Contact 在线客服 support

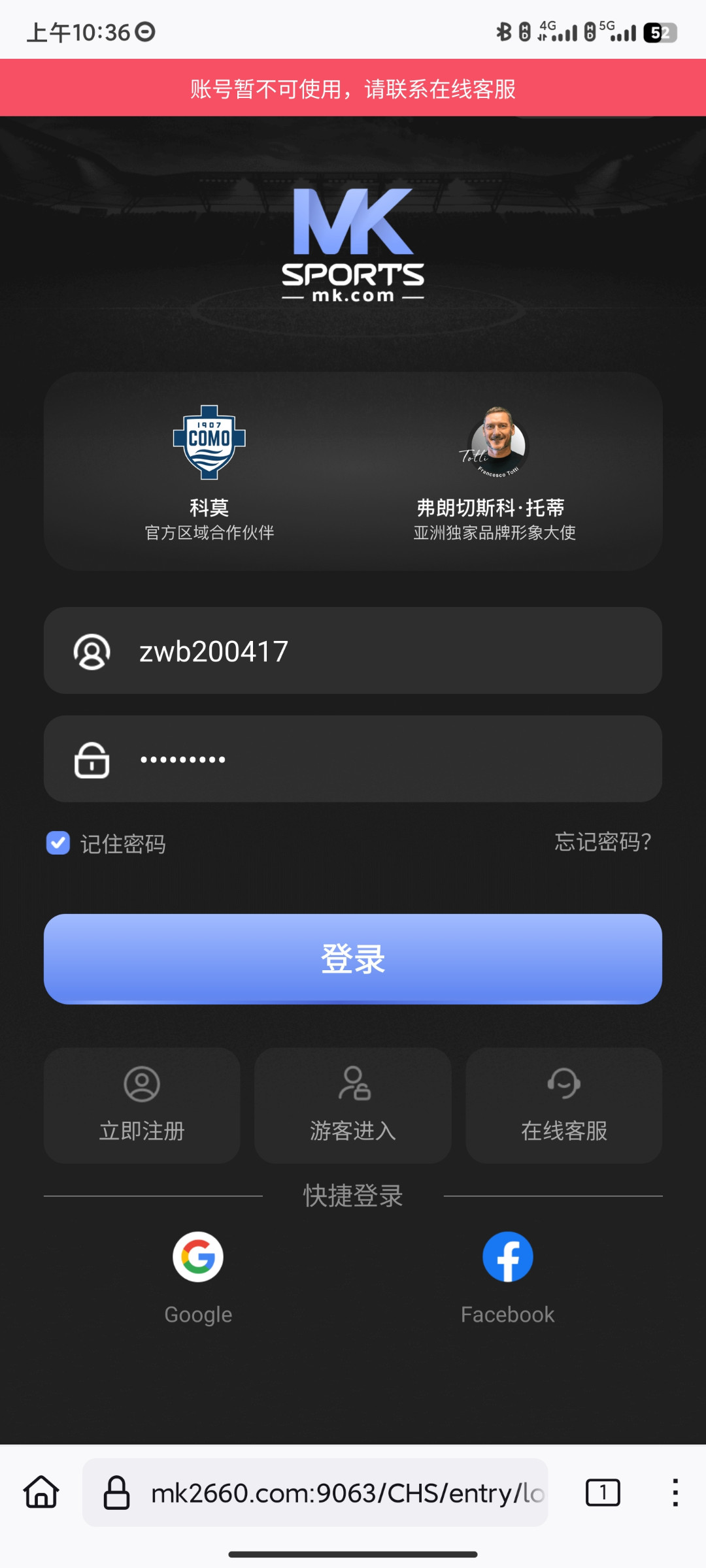pos(563,1105)
